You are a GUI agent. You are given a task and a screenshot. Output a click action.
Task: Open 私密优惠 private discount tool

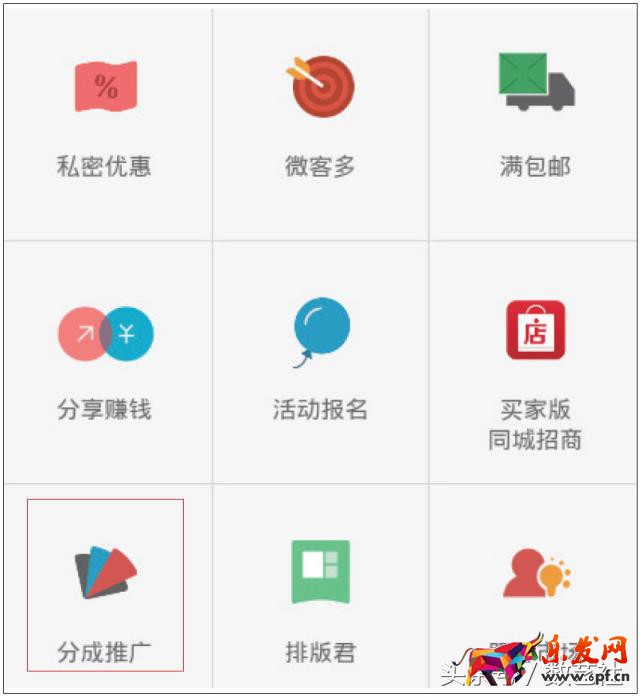point(105,120)
